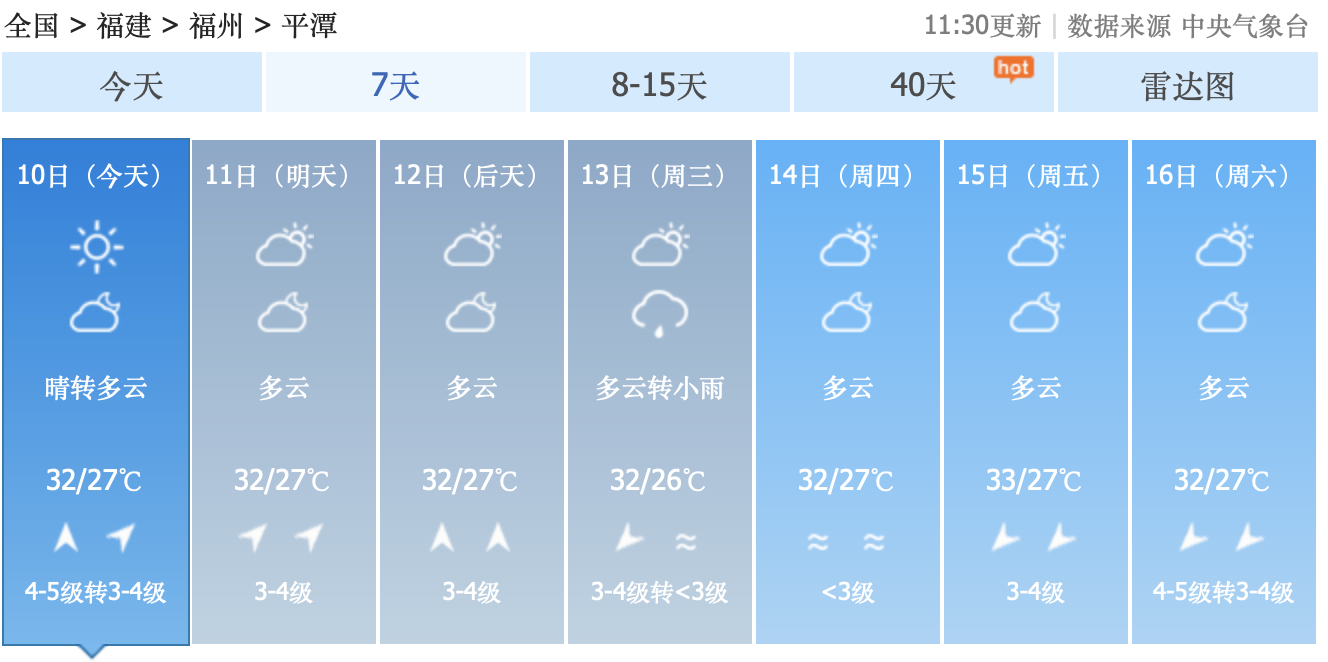
Task: Select the 16日（周六）forecast card
Action: [x=1224, y=390]
